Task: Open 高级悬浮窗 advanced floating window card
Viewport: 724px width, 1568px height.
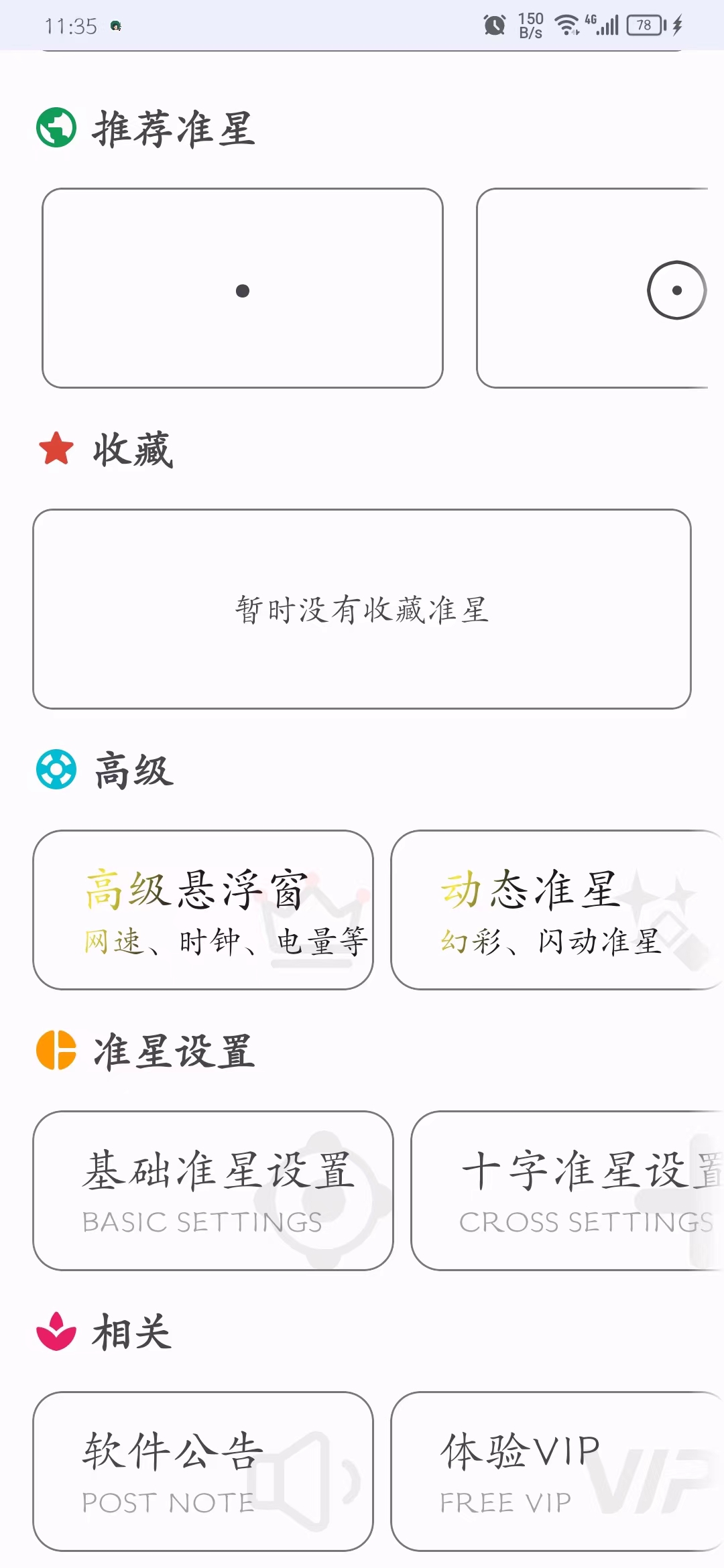Action: 203,909
